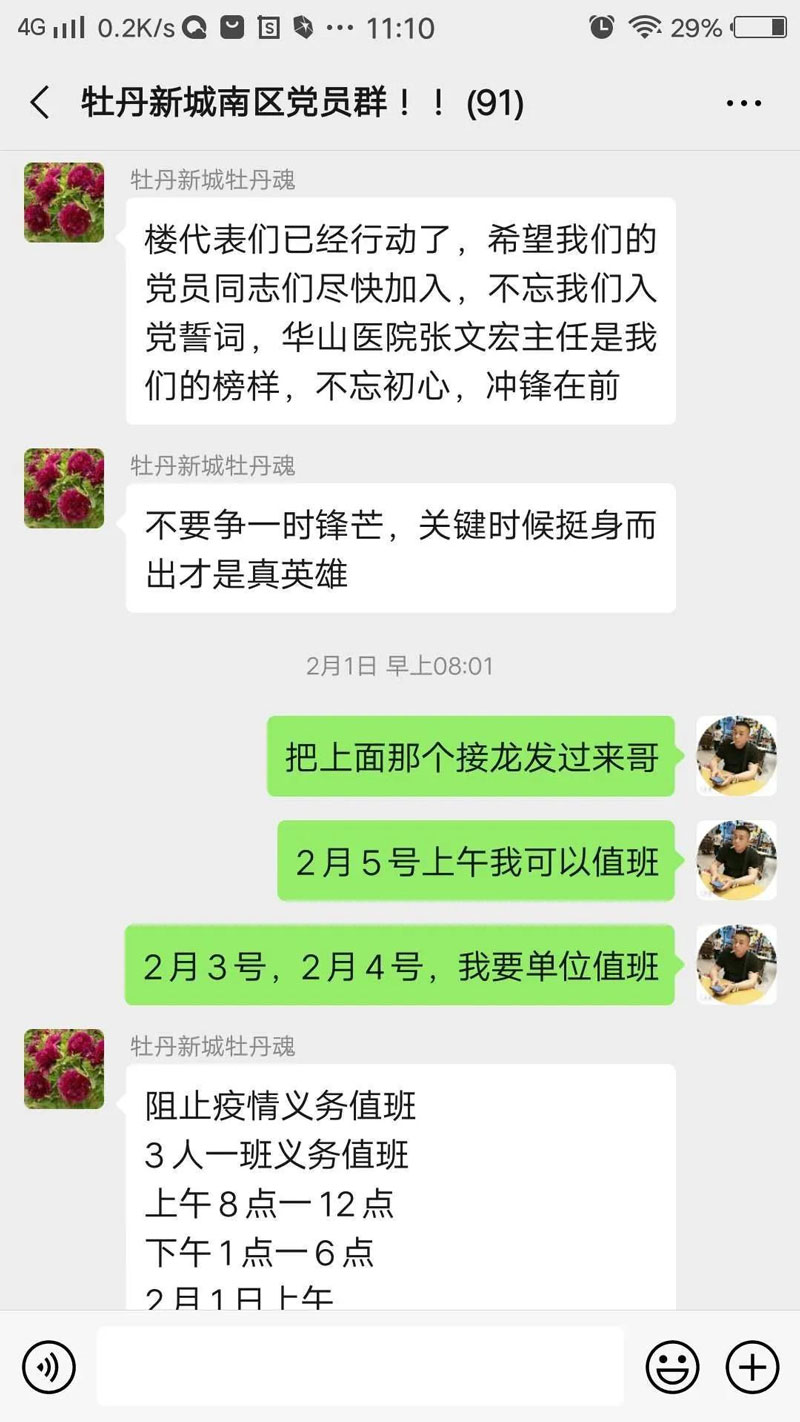Tap the avatar next to 不要争一时锋芒 message
The width and height of the screenshot is (800, 1422).
(x=64, y=488)
